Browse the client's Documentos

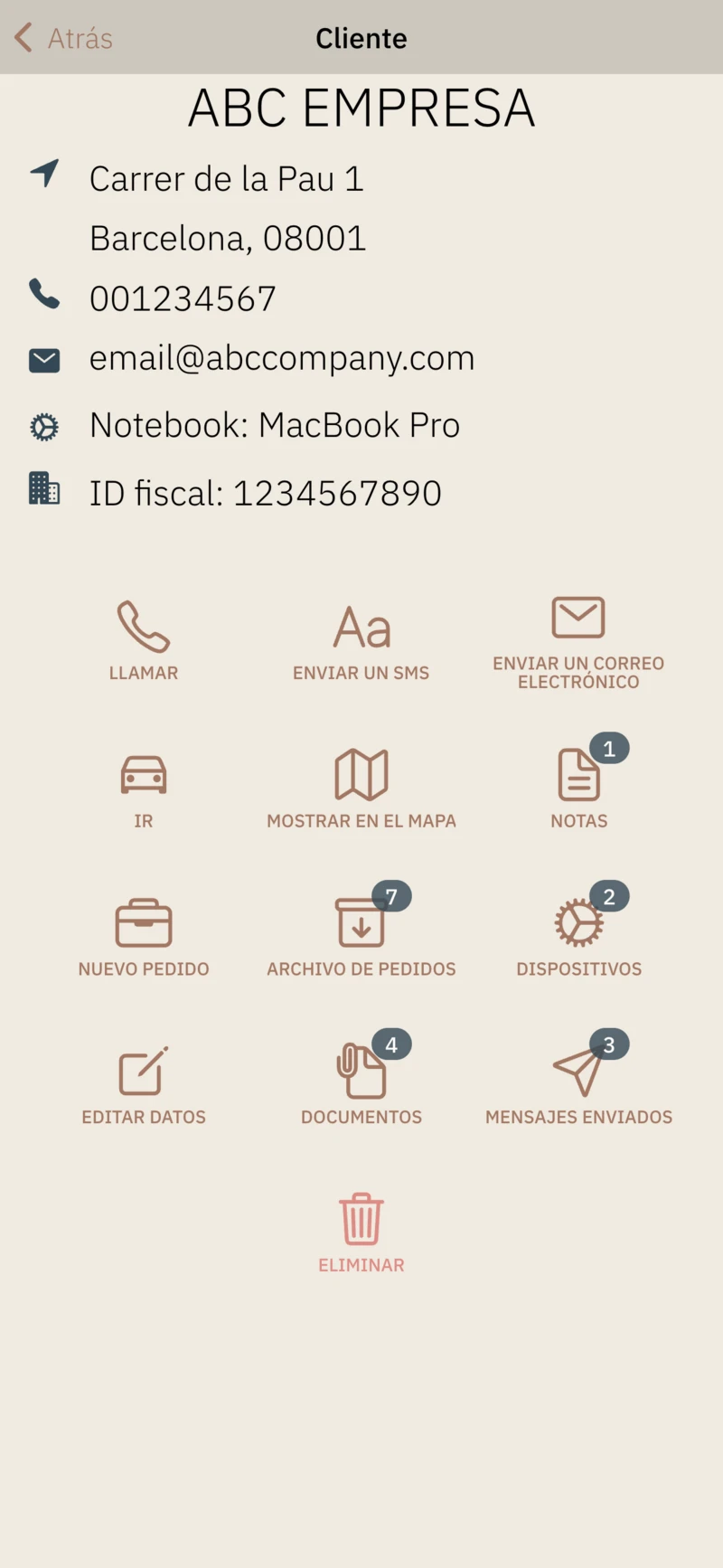pos(361,1084)
